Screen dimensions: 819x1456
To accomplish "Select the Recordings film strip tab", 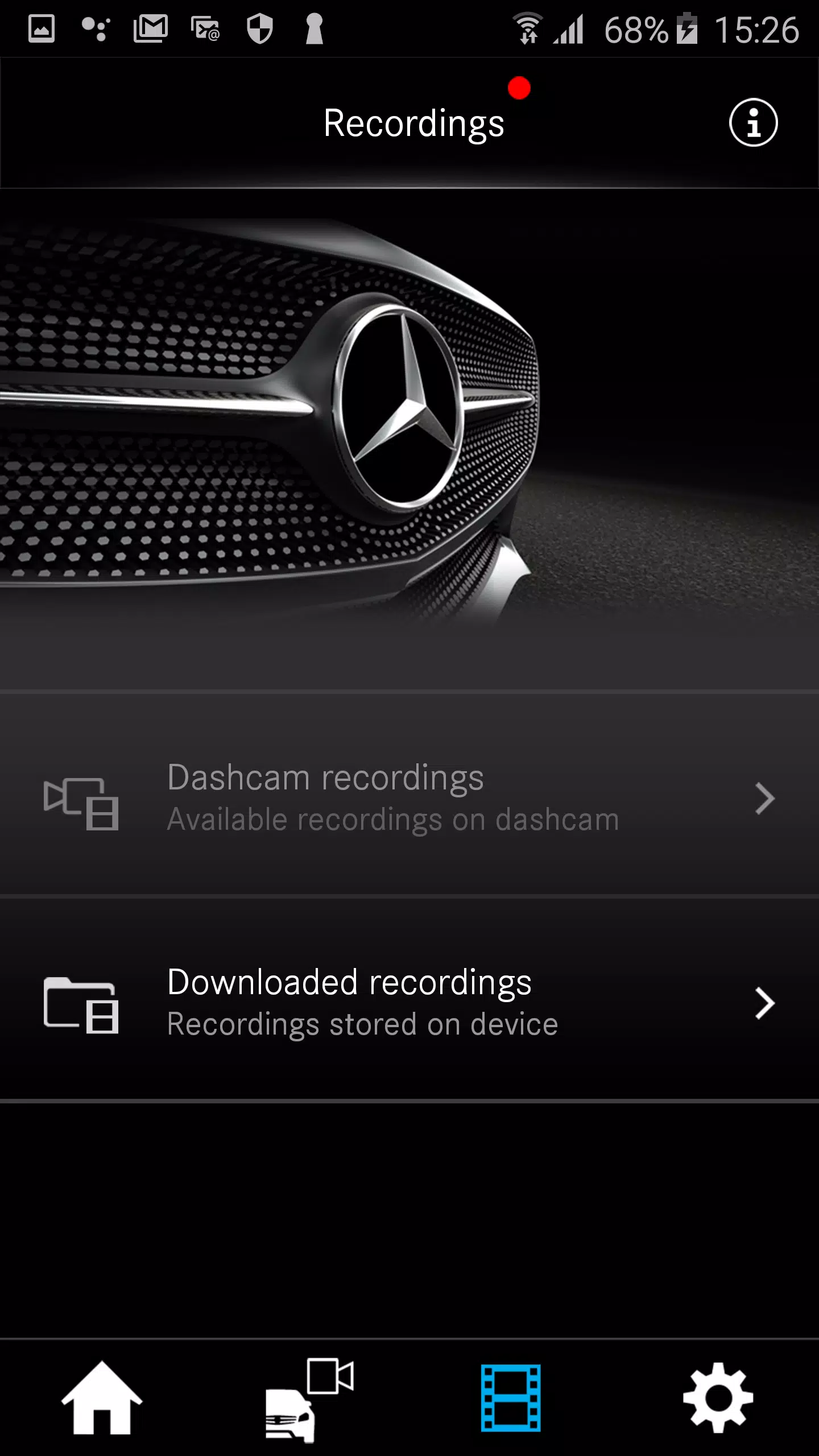I will coord(511,1398).
